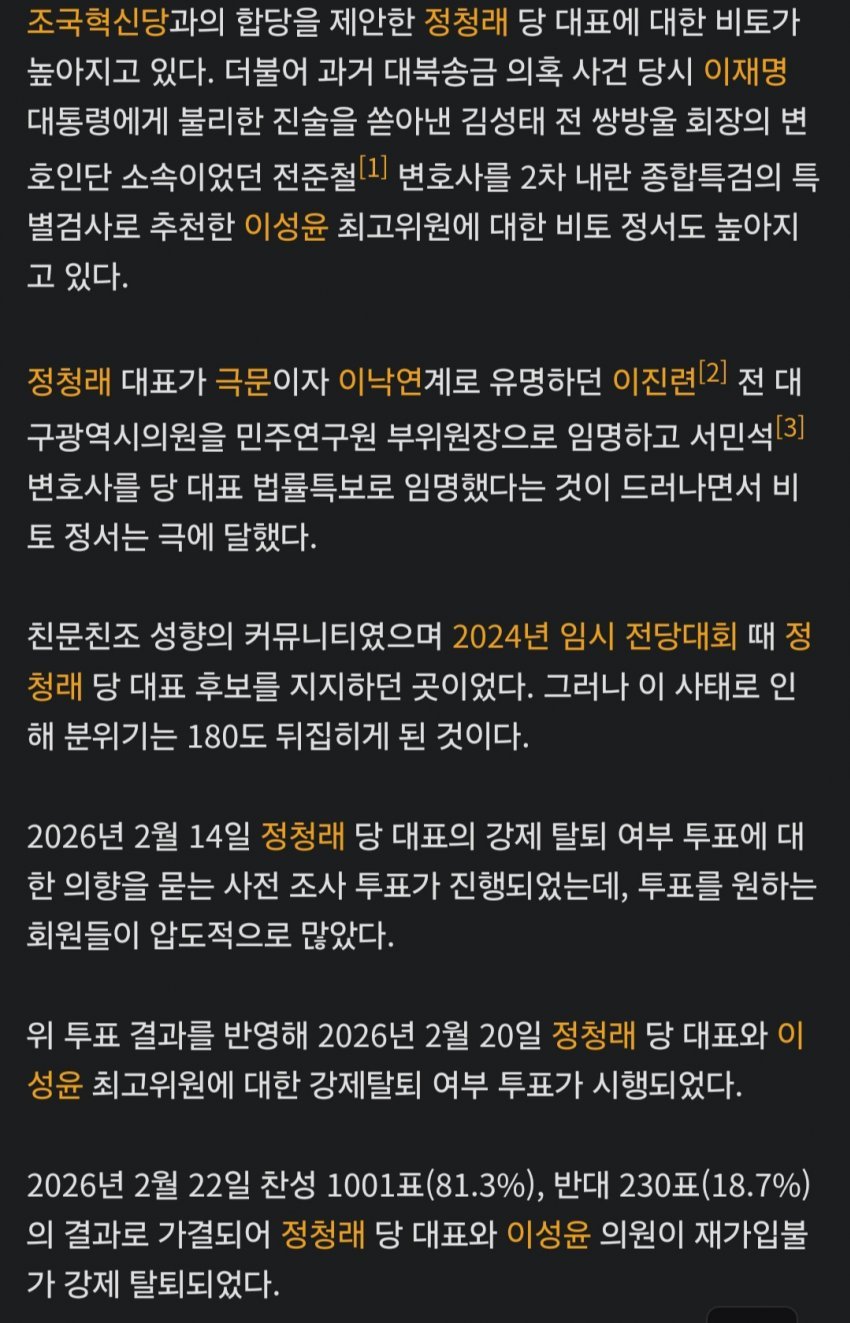Open the 이성윤 link before 최고위원에 대한 비토

[285, 227]
